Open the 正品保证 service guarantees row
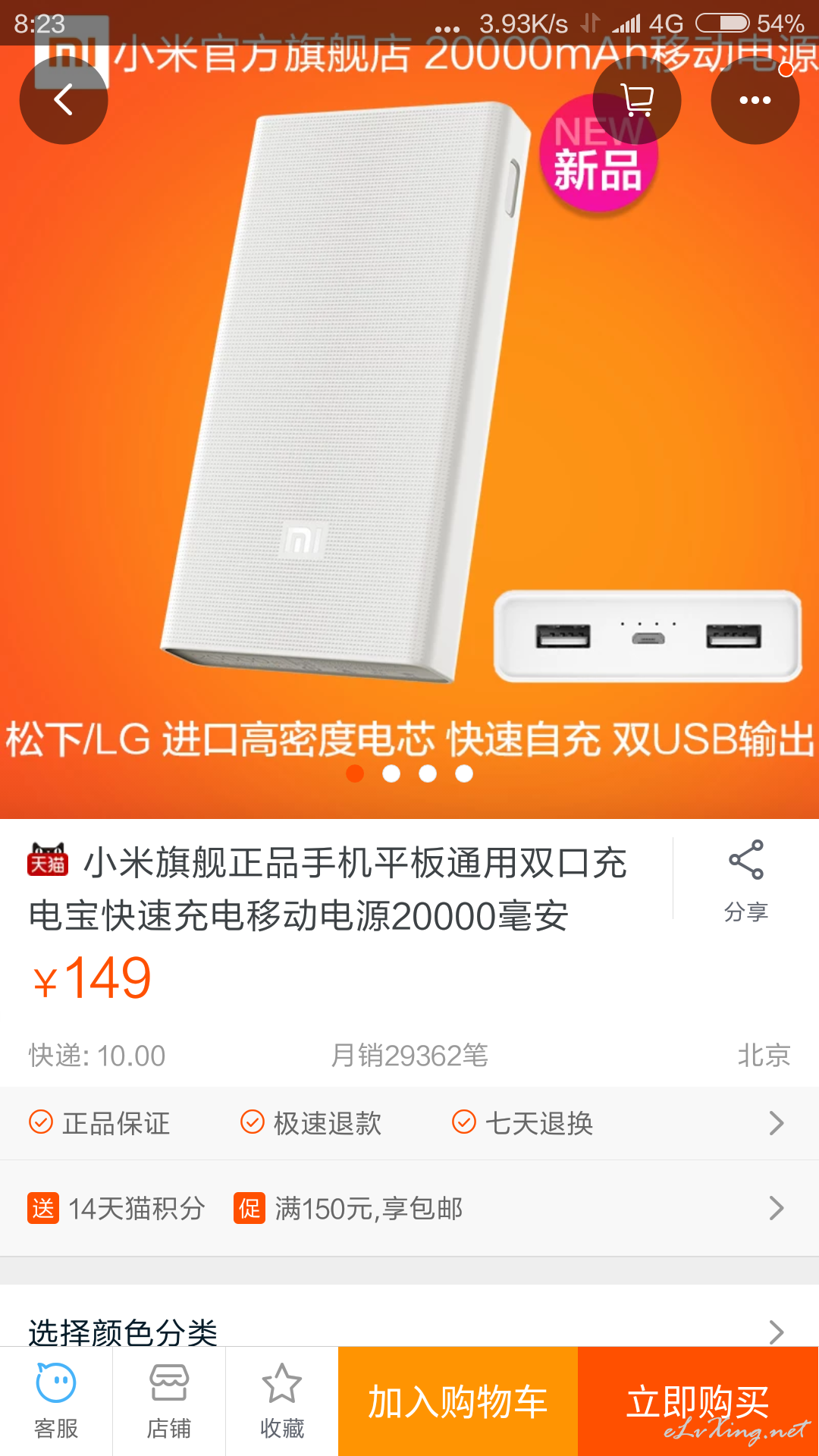819x1456 pixels. (x=409, y=1123)
